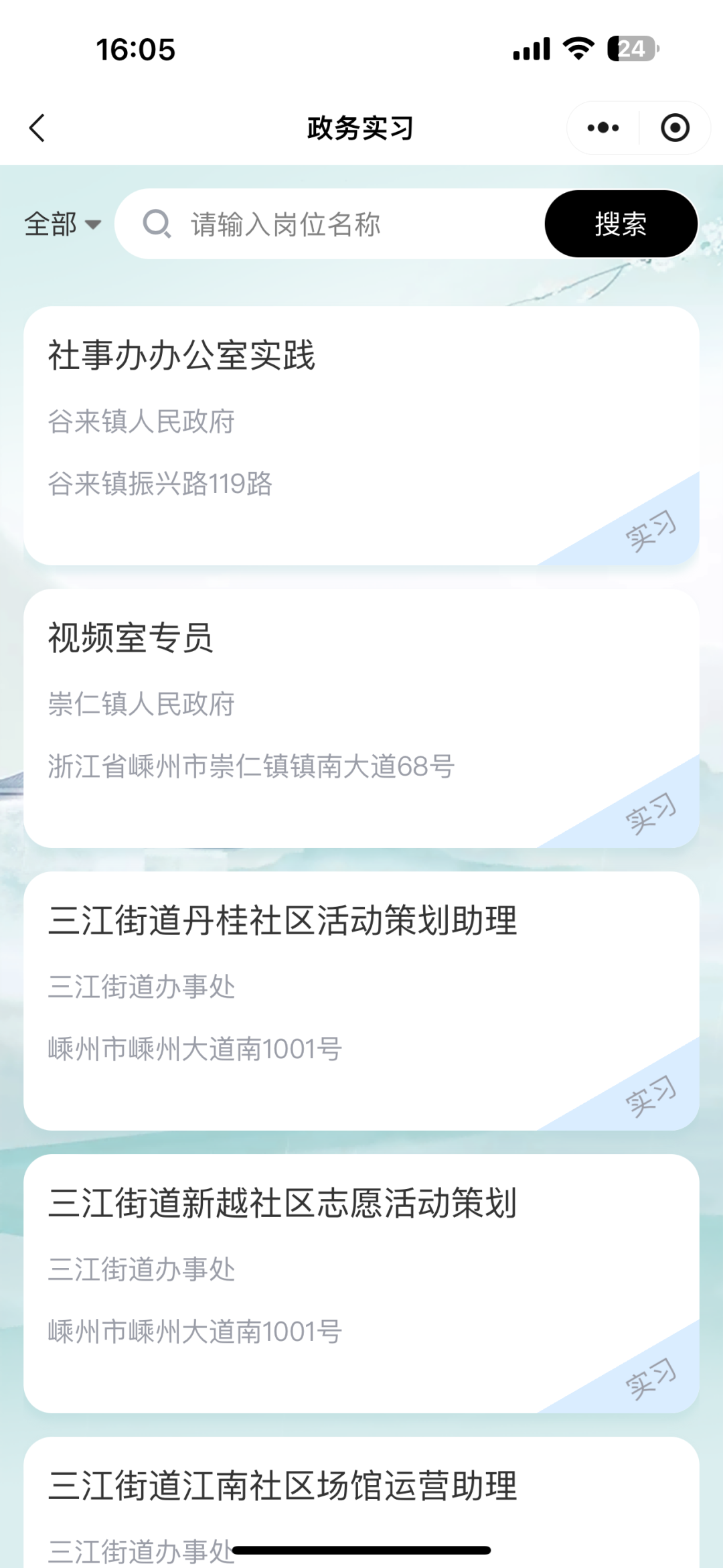The width and height of the screenshot is (723, 1568).
Task: Tap the 搜索 button
Action: pos(621,224)
